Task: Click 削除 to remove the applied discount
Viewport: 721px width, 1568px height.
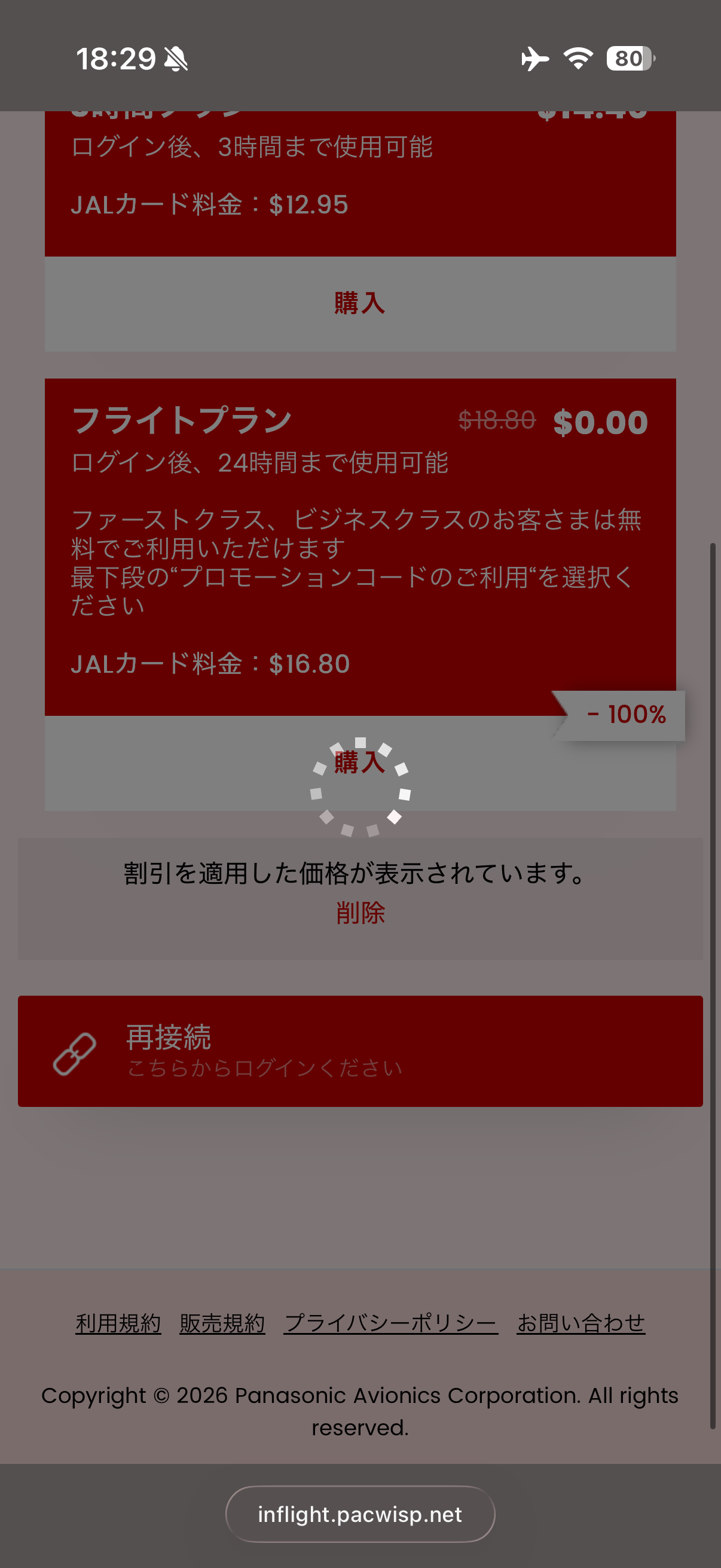Action: tap(361, 914)
